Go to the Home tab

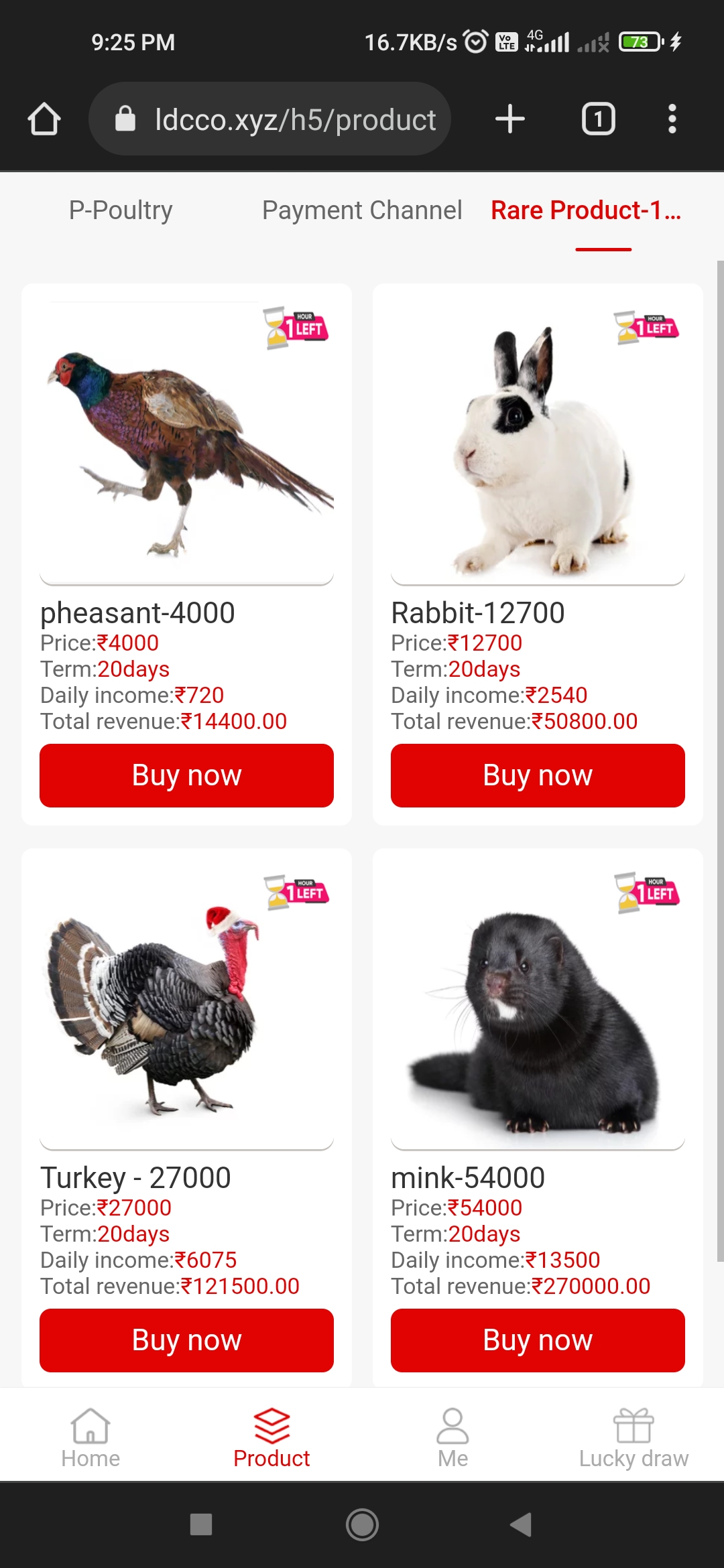click(x=90, y=1437)
